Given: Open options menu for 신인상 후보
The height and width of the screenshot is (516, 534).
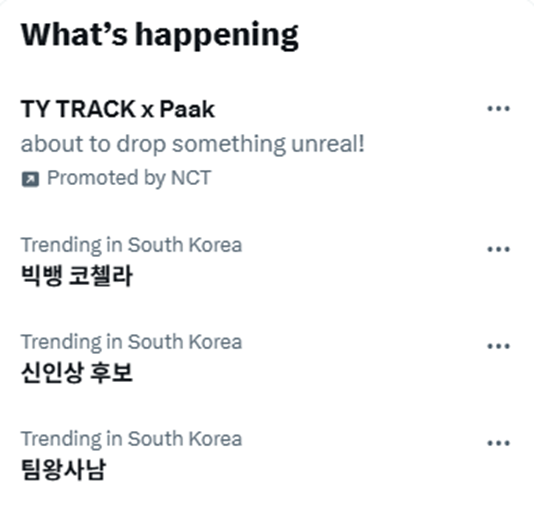Looking at the screenshot, I should pos(498,346).
